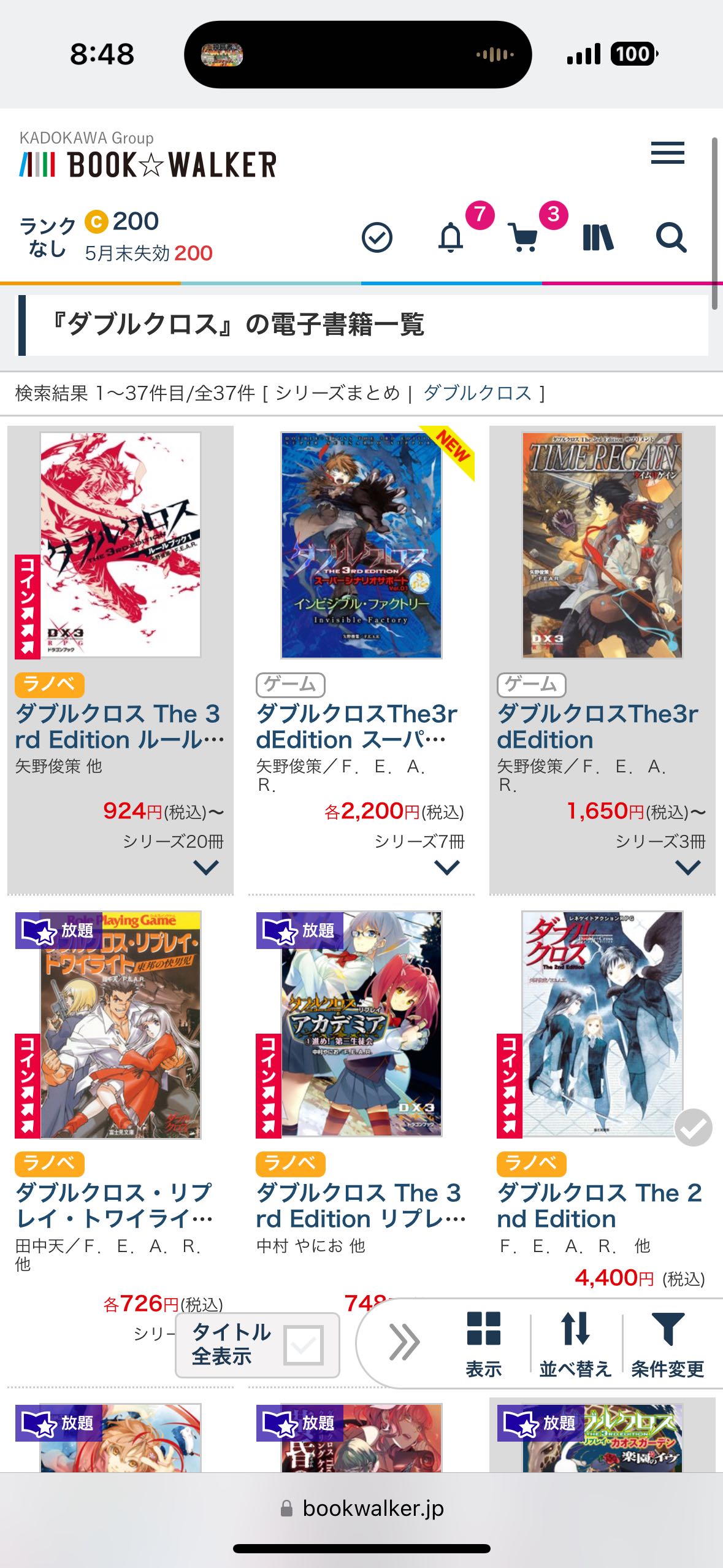Viewport: 723px width, 1568px height.
Task: Open the hamburger menu
Action: tap(667, 153)
